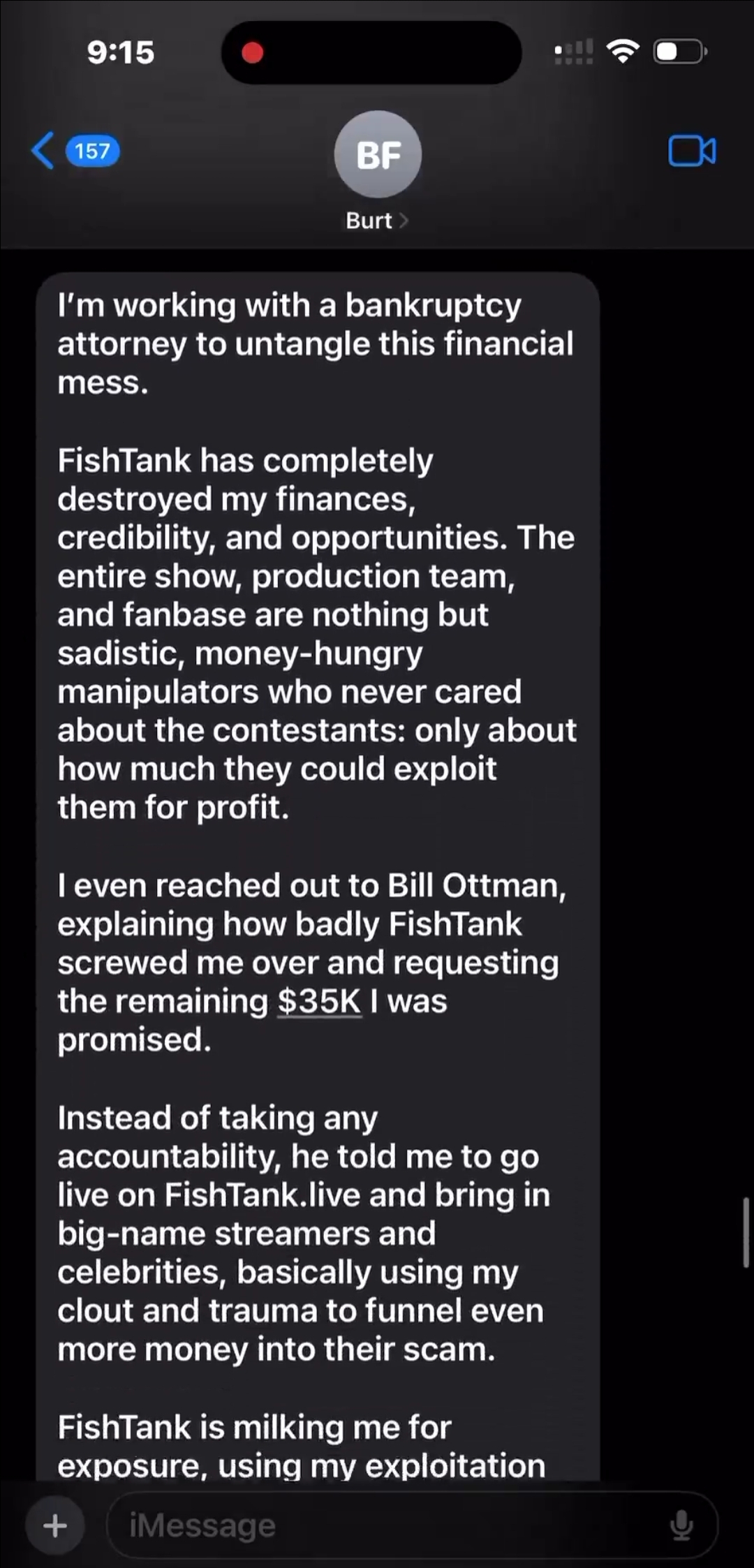Go back to the messages list
The image size is (754, 1568).
pyautogui.click(x=75, y=151)
